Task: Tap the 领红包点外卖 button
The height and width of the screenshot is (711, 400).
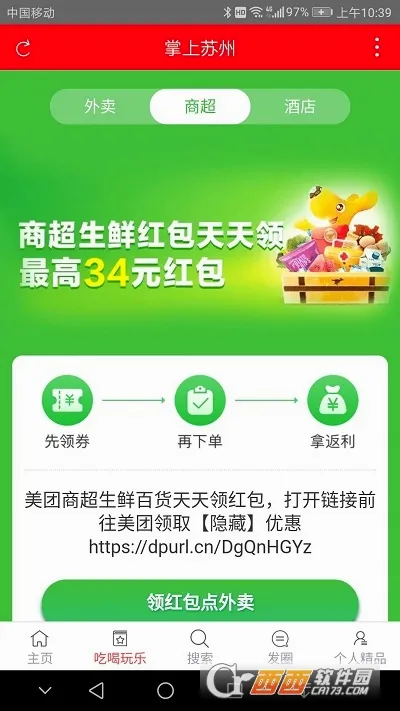Action: (200, 601)
